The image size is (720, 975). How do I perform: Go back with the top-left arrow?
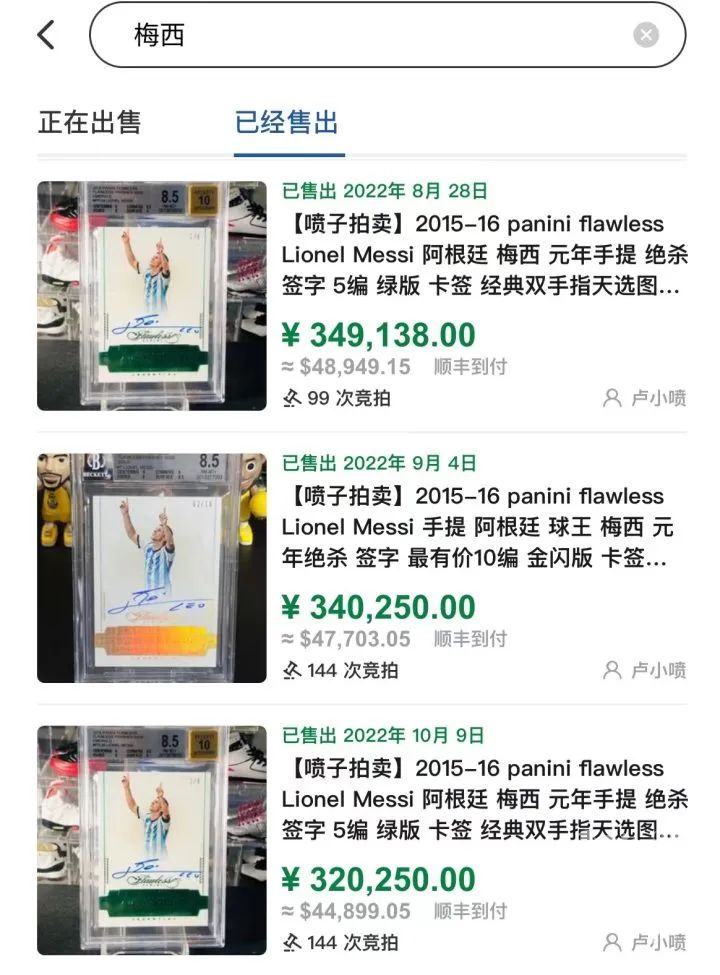coord(46,35)
